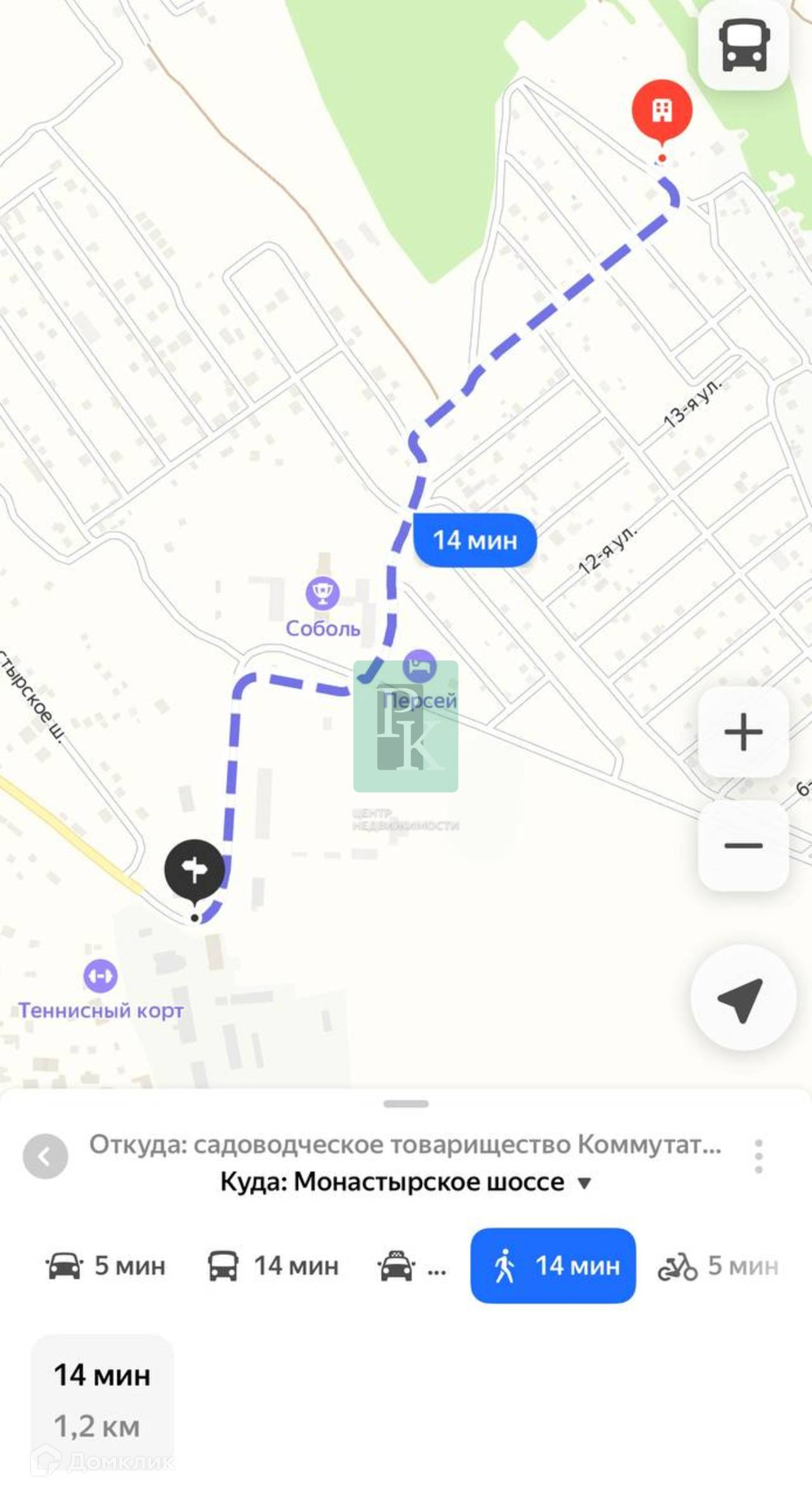Toggle the public transport layer button

743,45
